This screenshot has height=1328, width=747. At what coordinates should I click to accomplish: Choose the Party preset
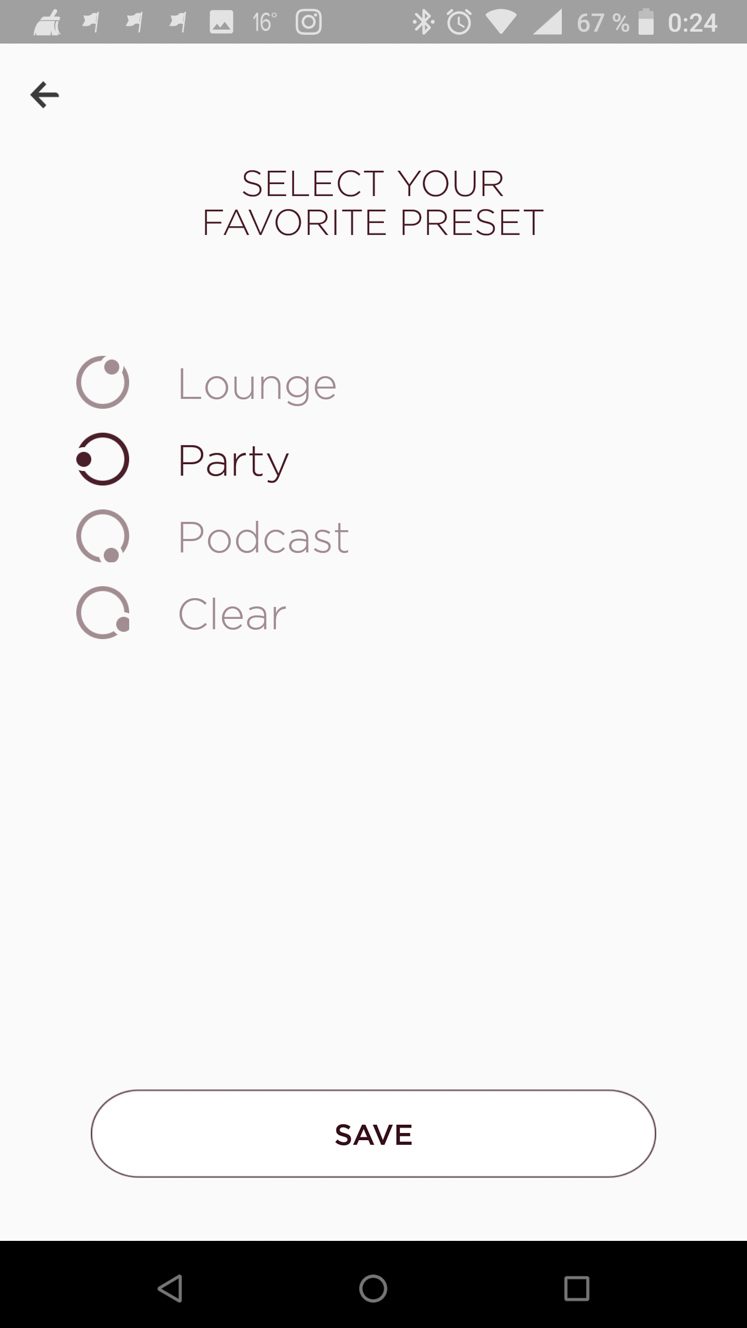click(183, 460)
